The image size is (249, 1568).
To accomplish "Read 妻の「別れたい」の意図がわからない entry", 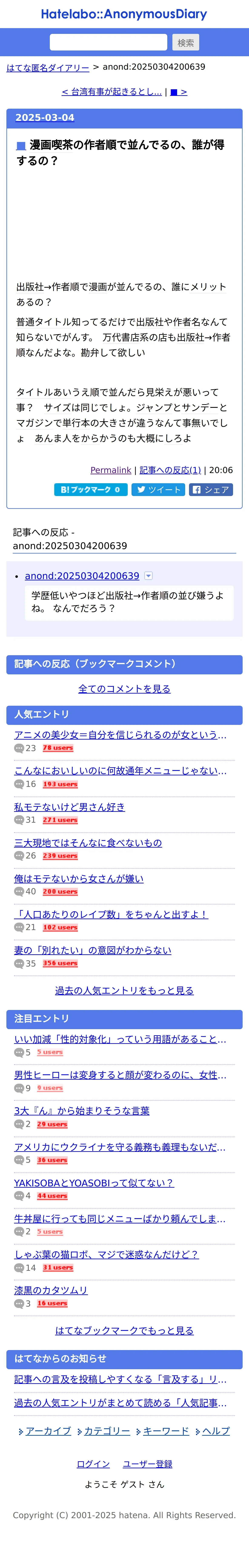I will (92, 950).
